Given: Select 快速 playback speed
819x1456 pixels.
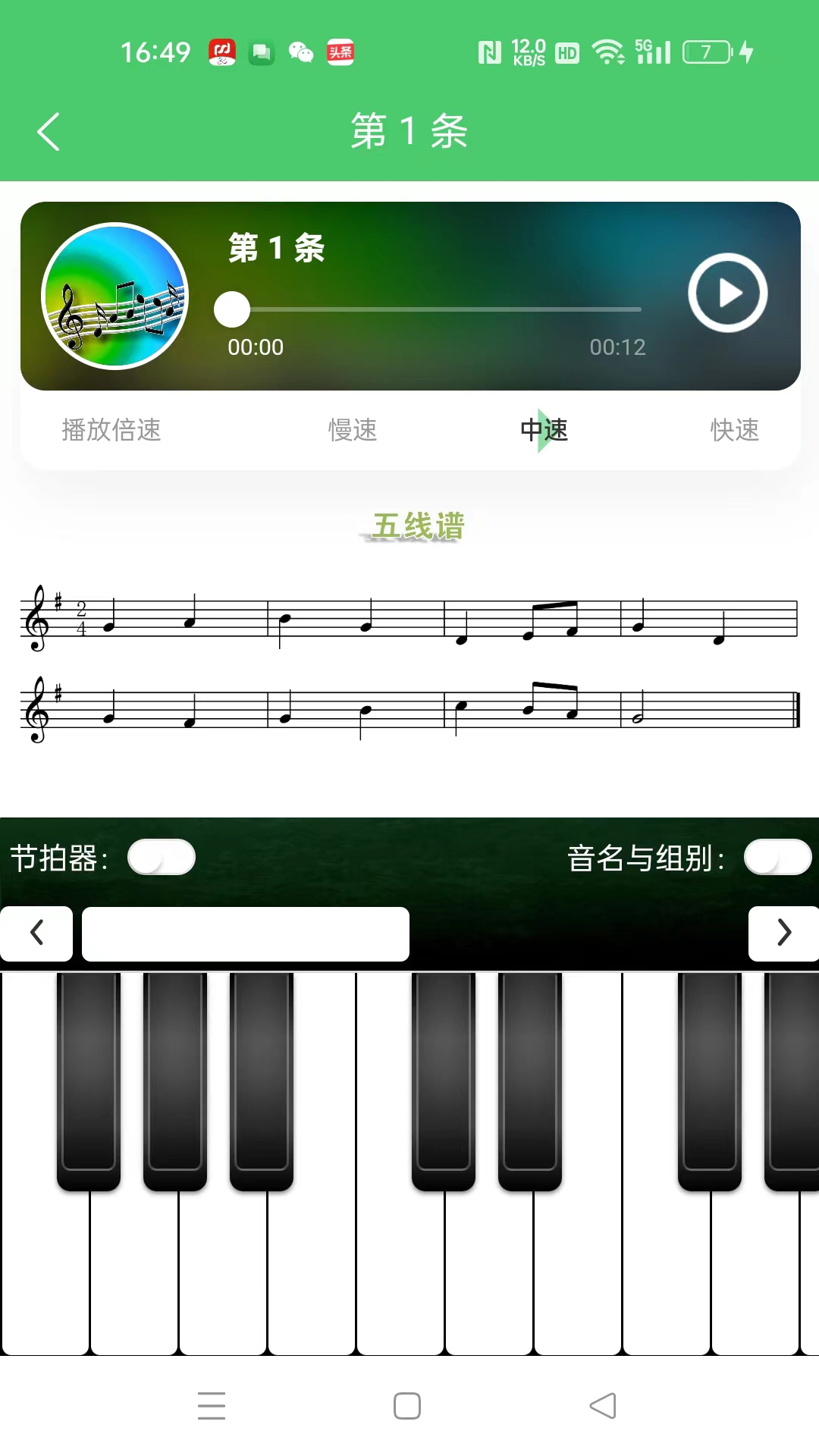Looking at the screenshot, I should 734,430.
